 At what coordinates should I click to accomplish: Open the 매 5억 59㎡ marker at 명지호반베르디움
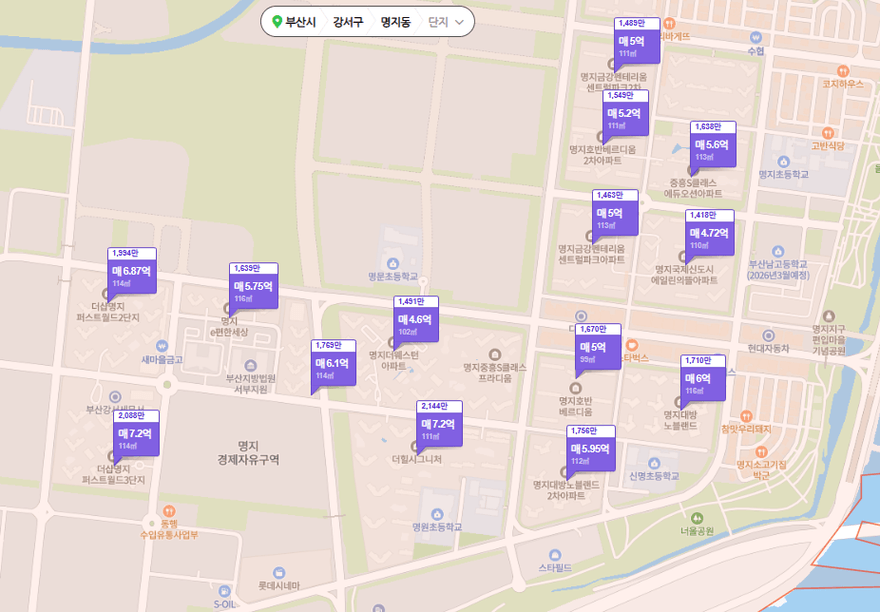click(599, 349)
